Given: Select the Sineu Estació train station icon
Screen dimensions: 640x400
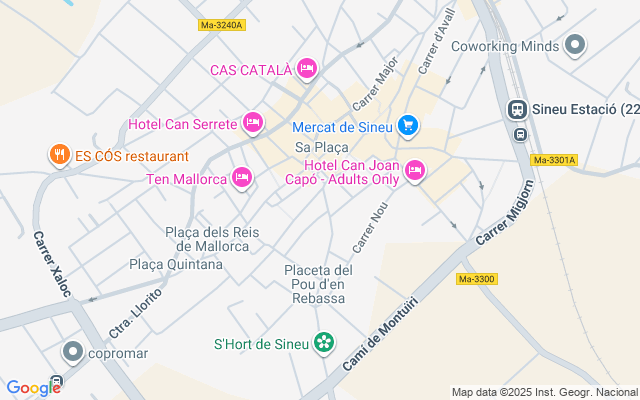Looking at the screenshot, I should (518, 110).
